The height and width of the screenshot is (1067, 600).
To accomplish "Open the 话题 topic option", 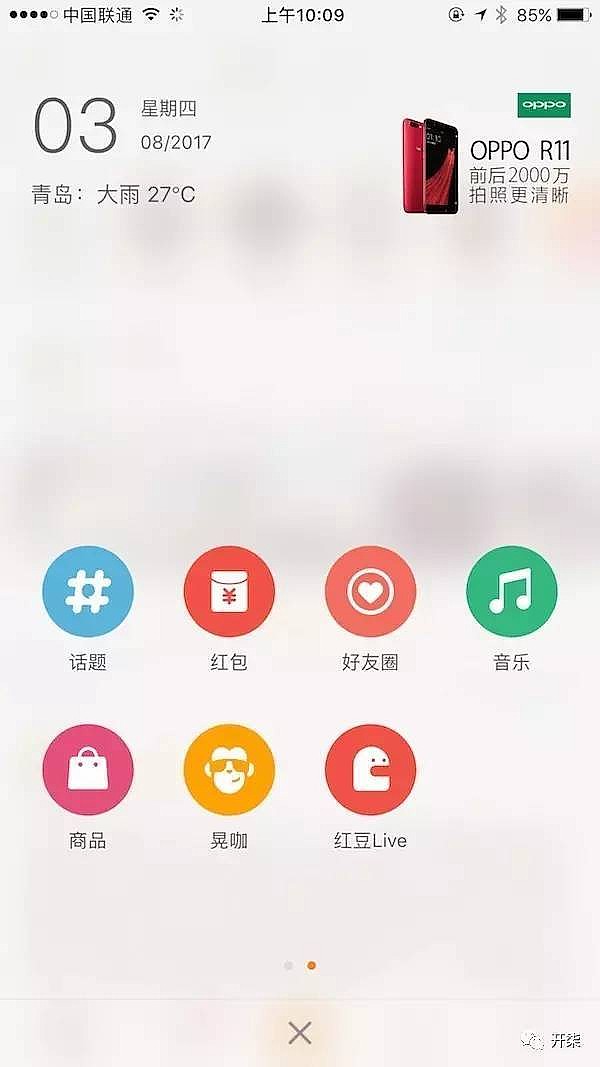I will 88,592.
